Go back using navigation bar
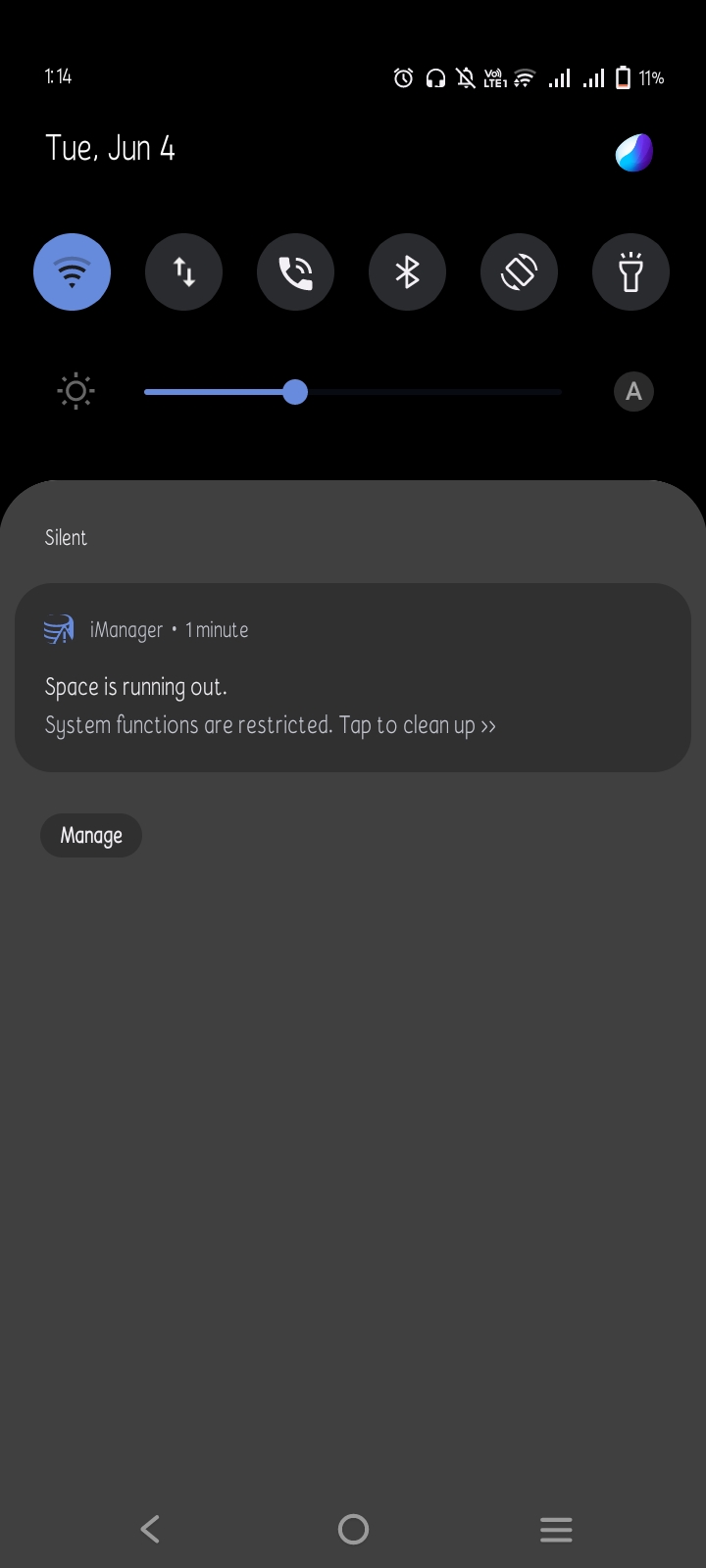Viewport: 706px width, 1568px height. tap(150, 1529)
